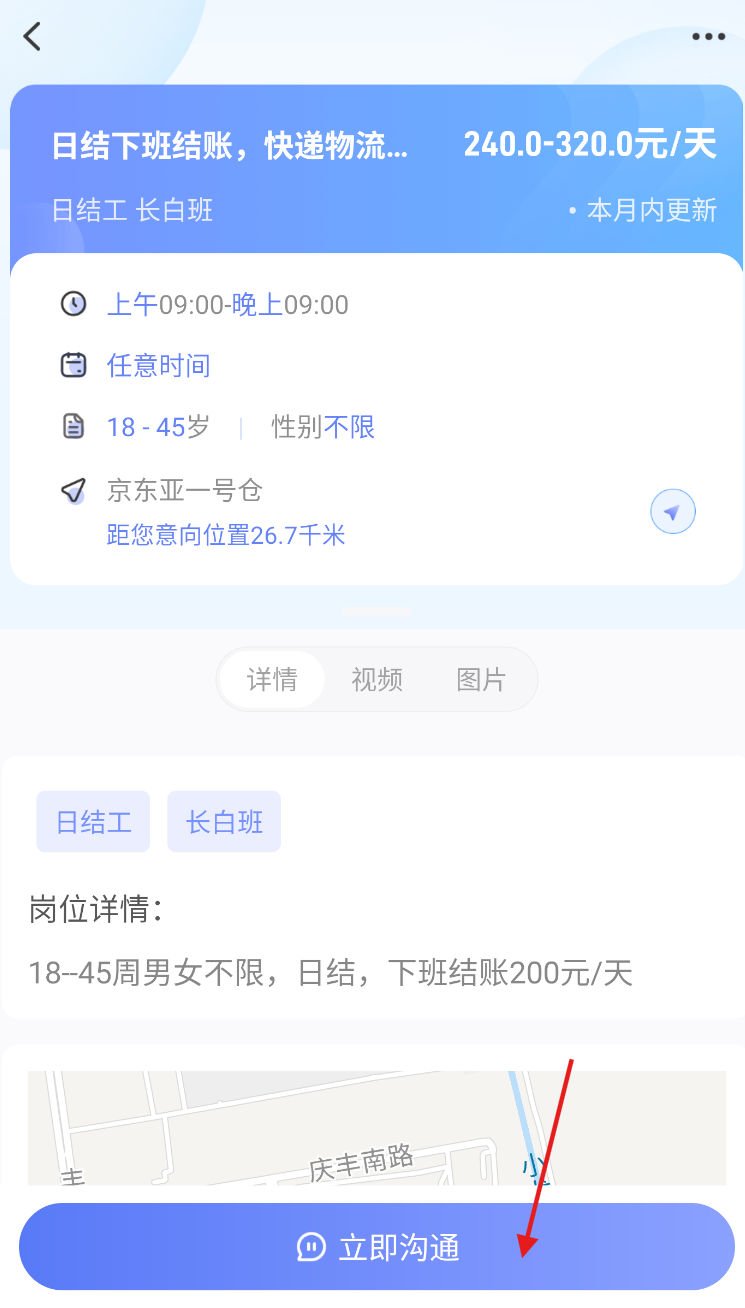The image size is (745, 1308).
Task: Open navigation to 京东亚一号仓
Action: tap(672, 513)
